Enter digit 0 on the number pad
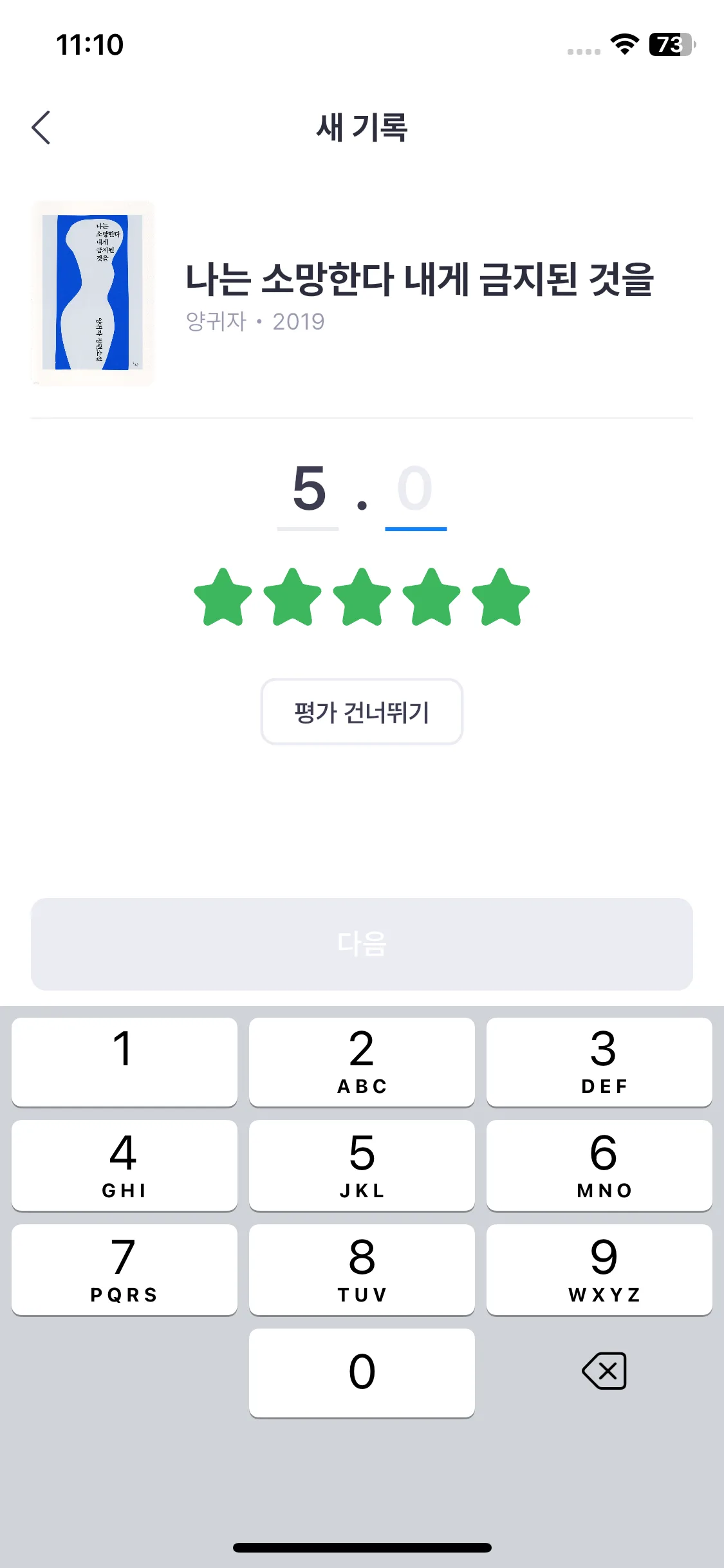 click(362, 1372)
